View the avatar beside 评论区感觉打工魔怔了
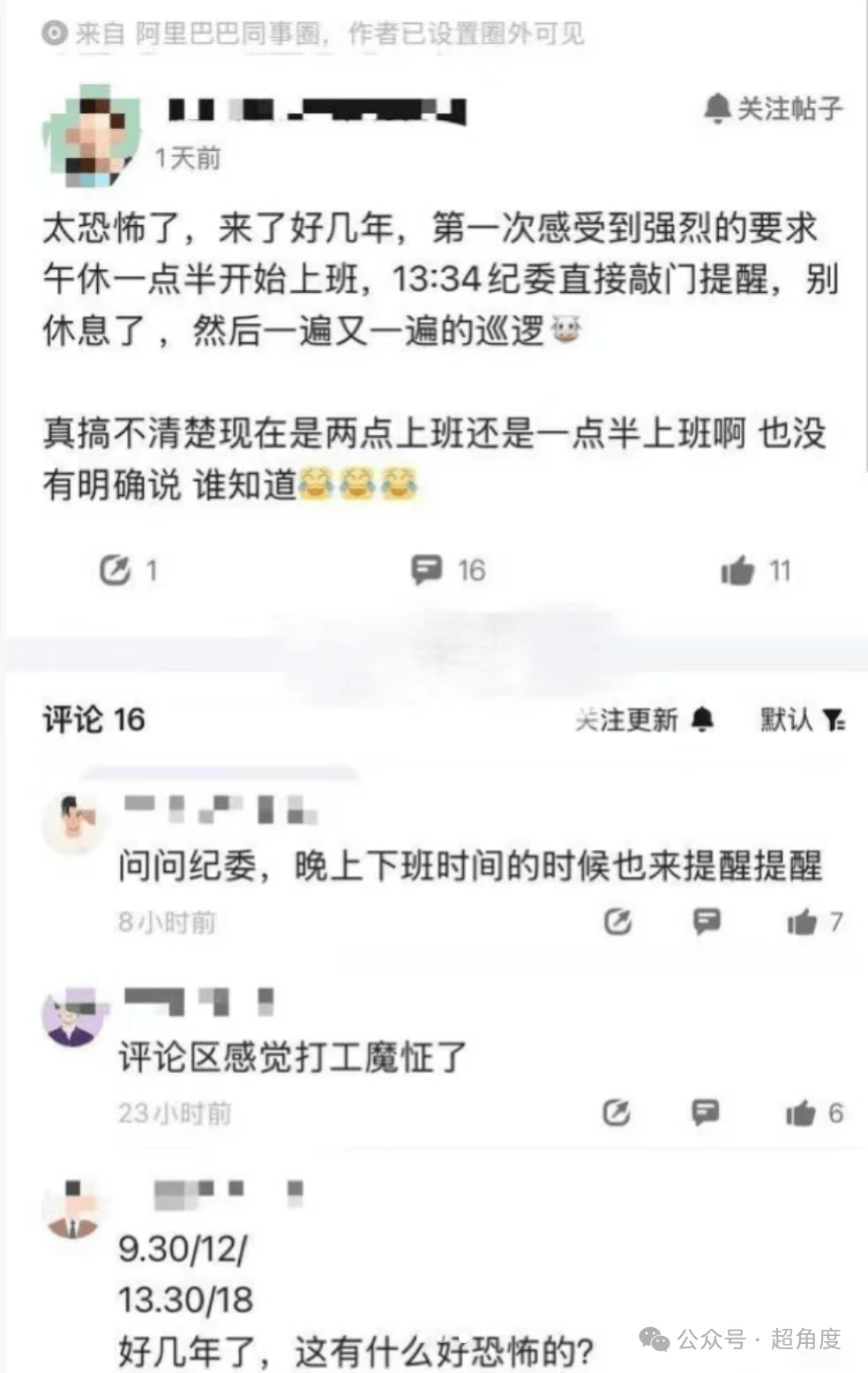This screenshot has width=868, height=1373. click(x=73, y=1017)
